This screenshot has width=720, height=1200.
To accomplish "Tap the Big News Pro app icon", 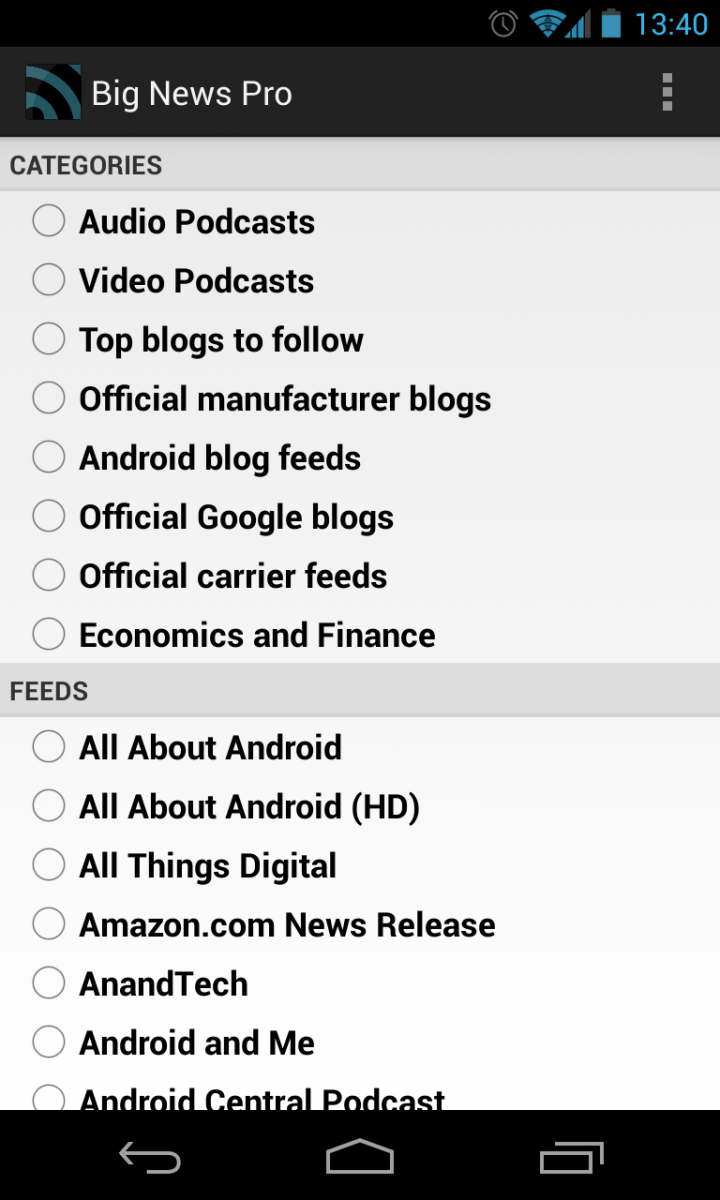I will click(53, 92).
